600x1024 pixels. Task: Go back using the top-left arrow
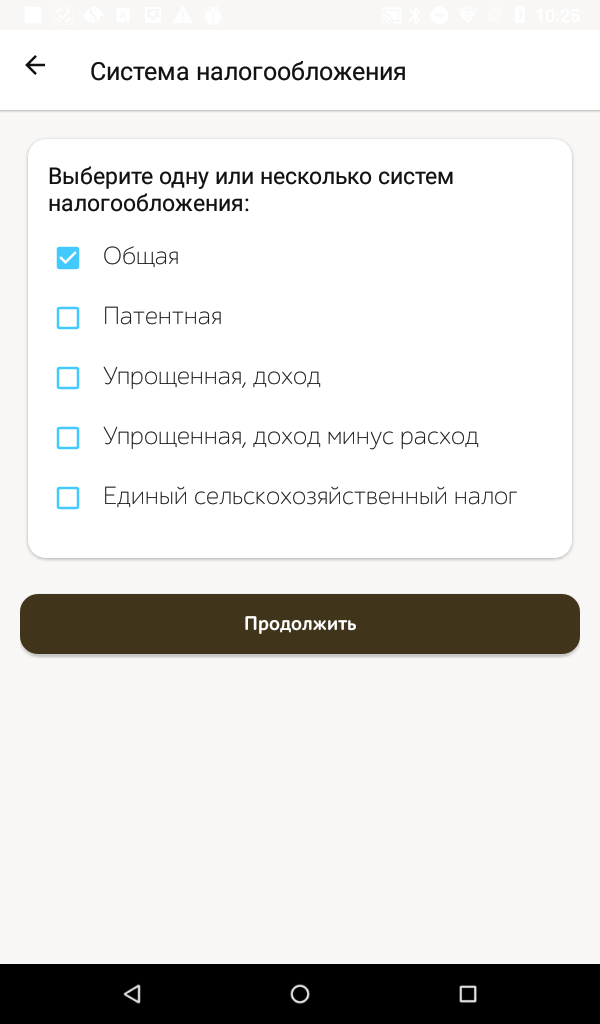(x=35, y=66)
